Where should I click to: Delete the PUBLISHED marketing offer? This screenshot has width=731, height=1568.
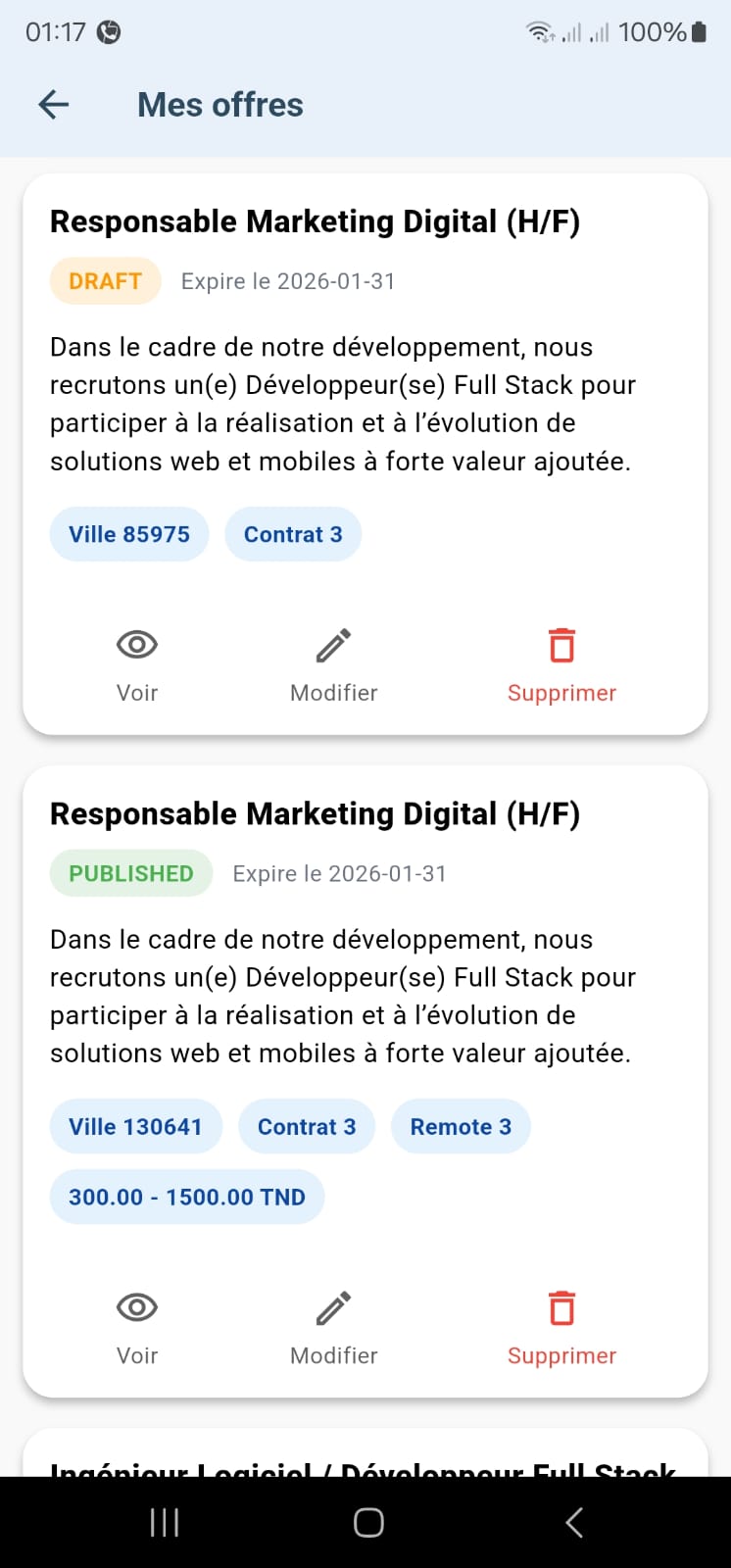click(561, 1327)
